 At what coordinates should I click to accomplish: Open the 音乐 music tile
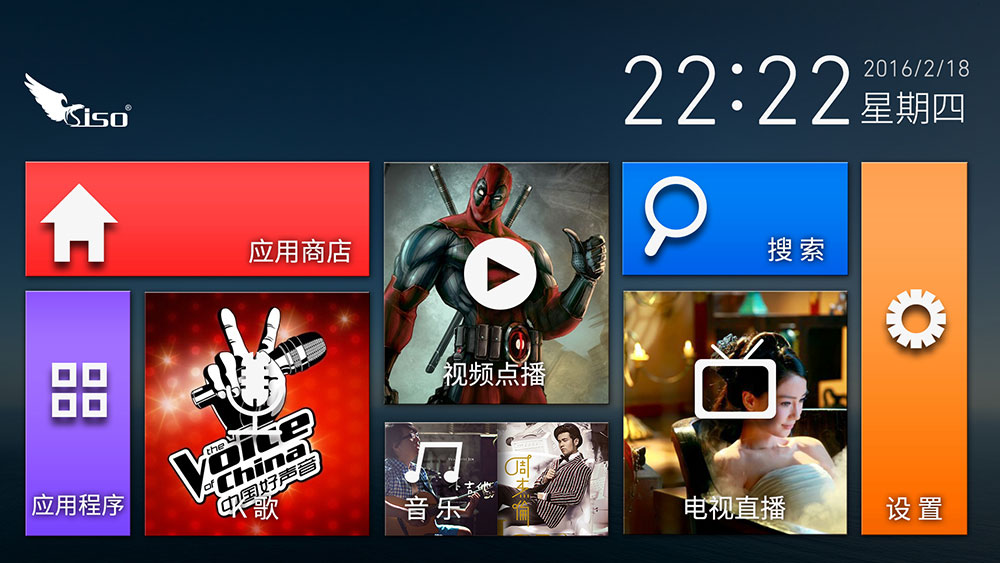tap(496, 478)
